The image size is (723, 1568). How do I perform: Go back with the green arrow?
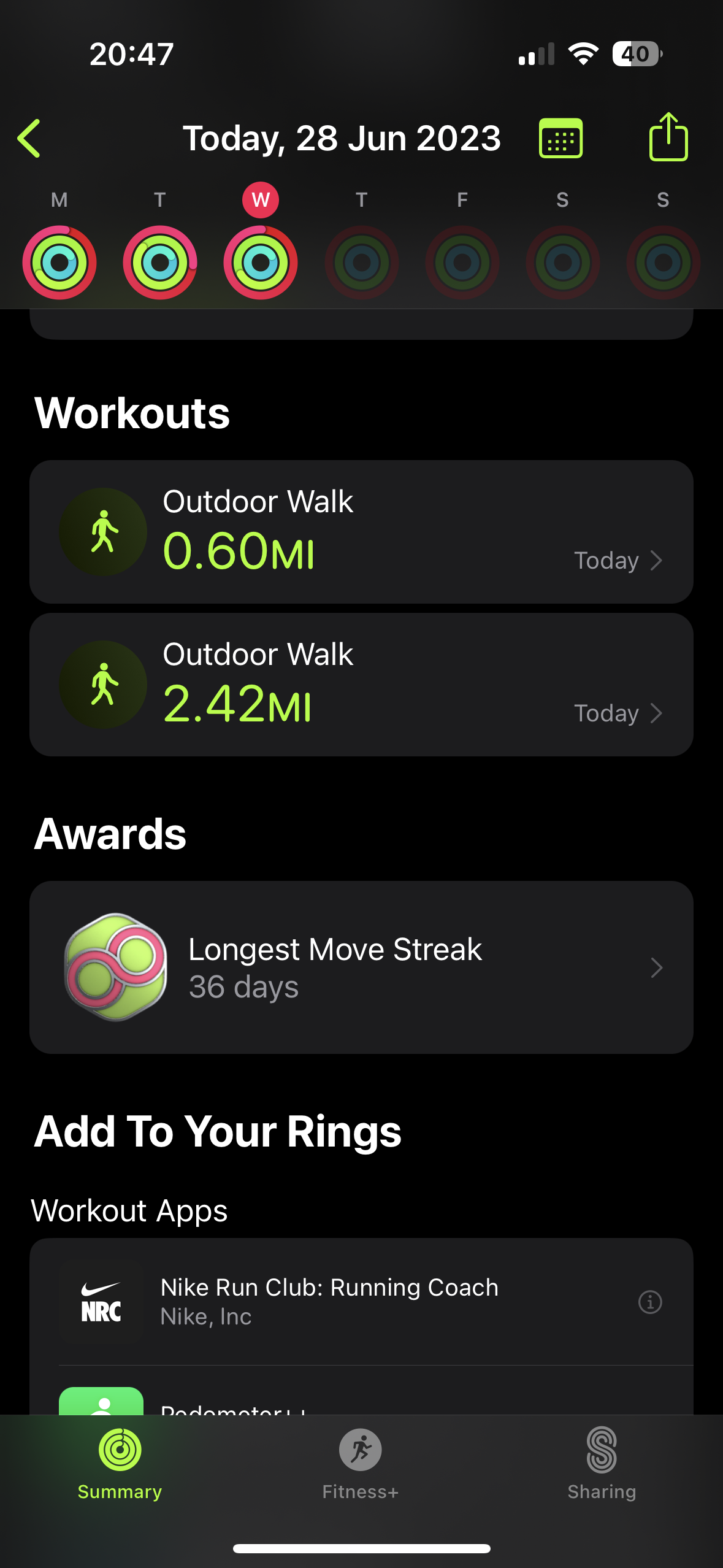(x=29, y=139)
